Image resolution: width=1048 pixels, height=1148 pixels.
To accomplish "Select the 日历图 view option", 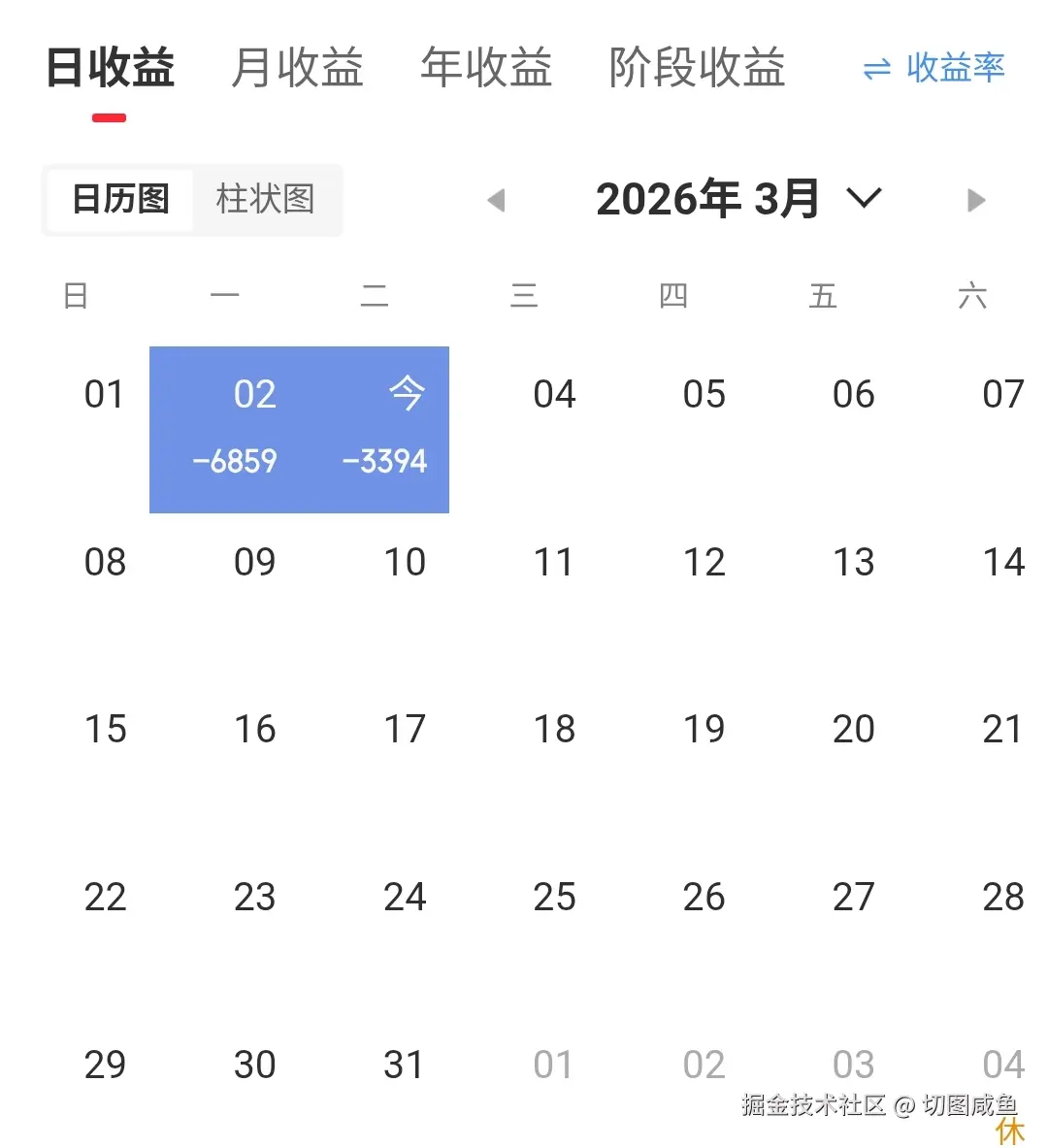I will (118, 200).
